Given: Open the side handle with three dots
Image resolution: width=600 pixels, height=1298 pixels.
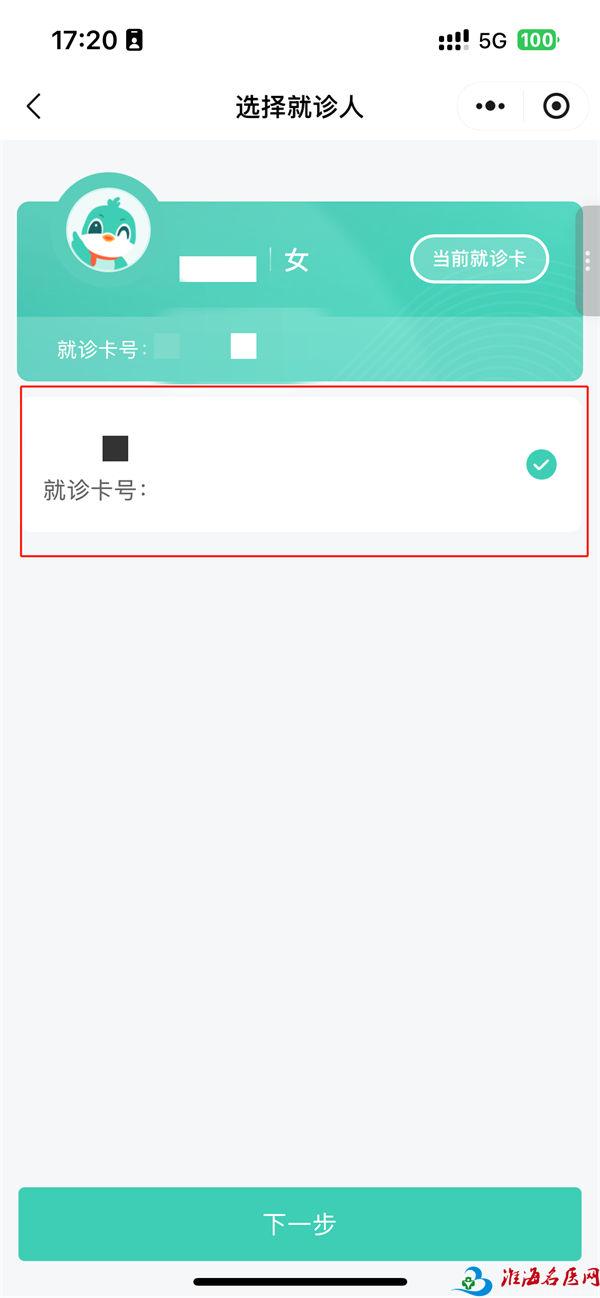Looking at the screenshot, I should point(587,262).
